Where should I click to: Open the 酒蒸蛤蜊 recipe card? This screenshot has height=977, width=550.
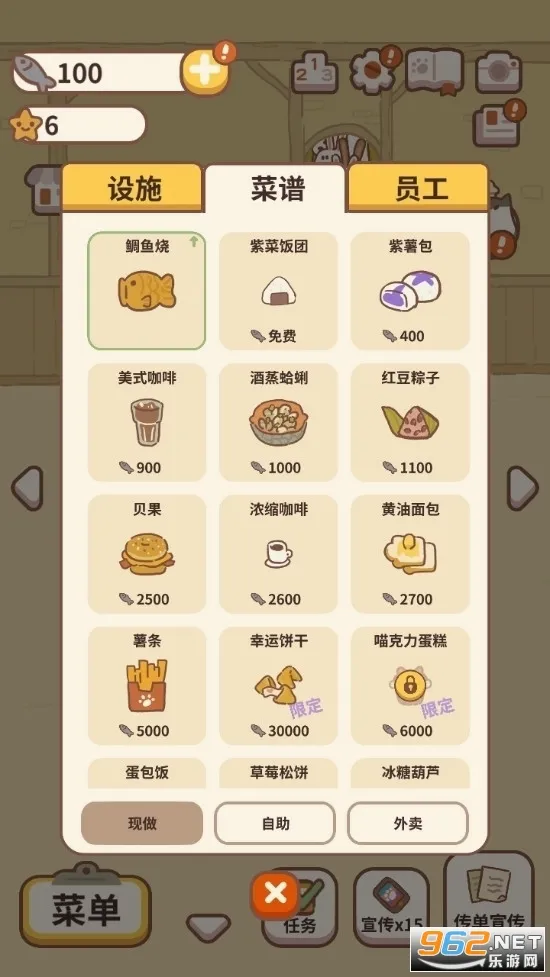[278, 422]
